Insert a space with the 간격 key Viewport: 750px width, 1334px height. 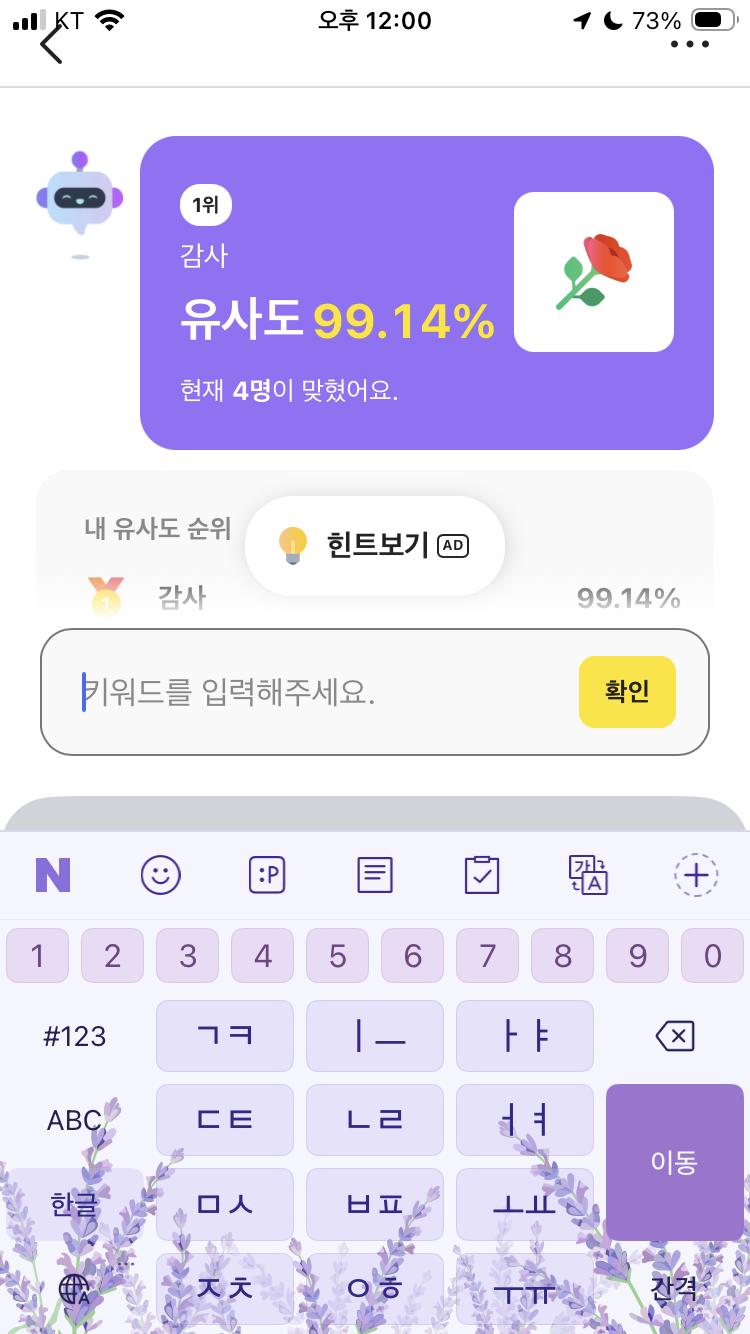click(675, 1289)
